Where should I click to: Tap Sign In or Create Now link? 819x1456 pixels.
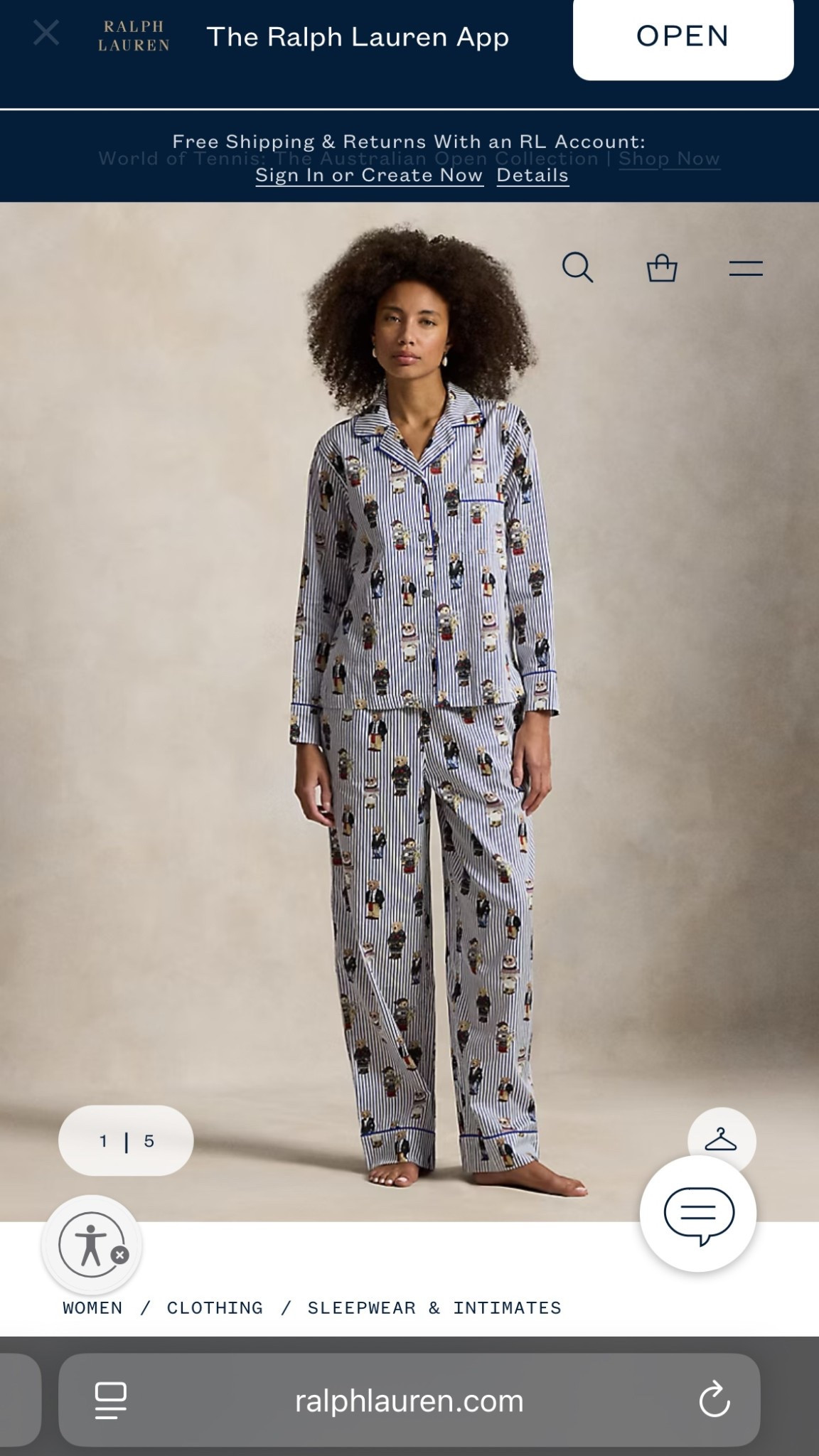tap(369, 176)
